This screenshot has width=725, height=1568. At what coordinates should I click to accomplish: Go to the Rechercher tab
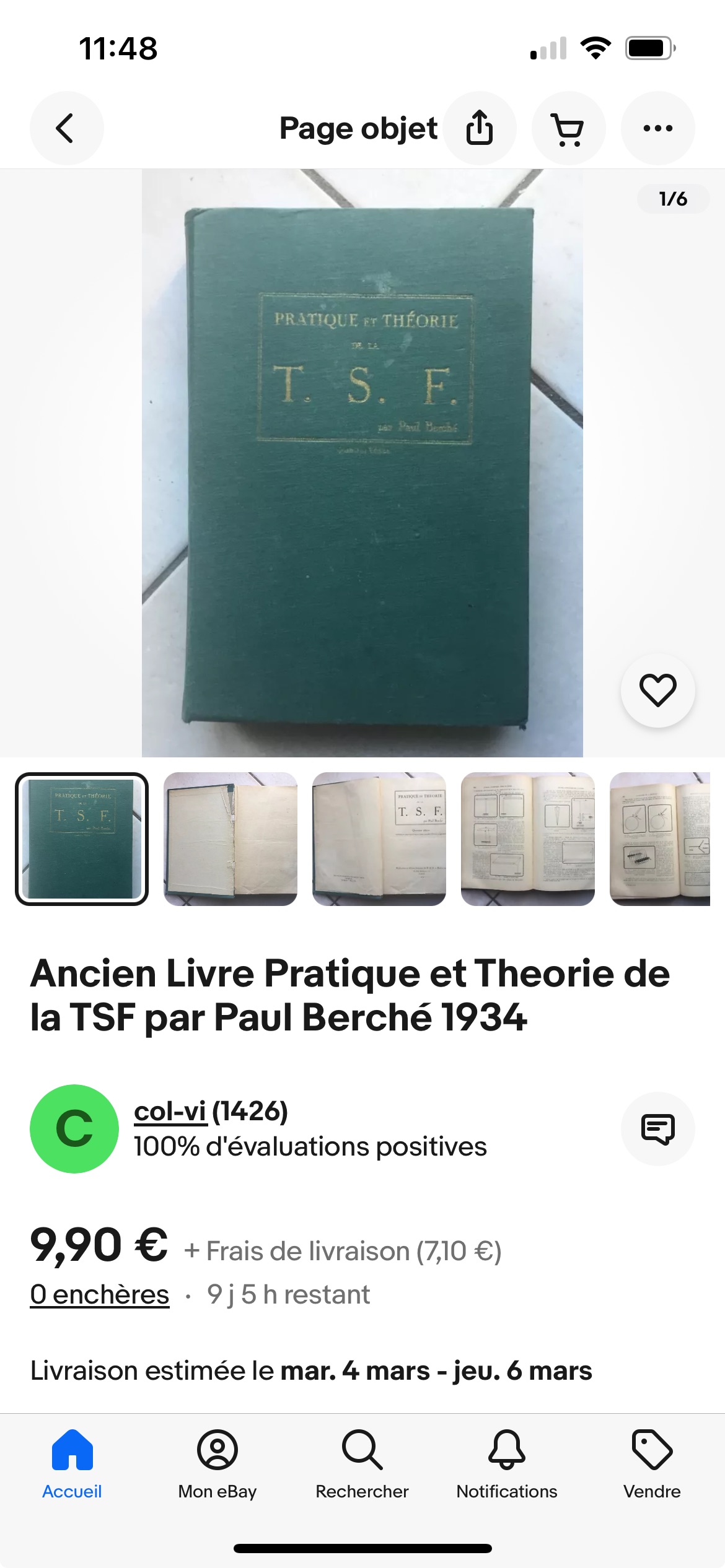click(x=362, y=1464)
